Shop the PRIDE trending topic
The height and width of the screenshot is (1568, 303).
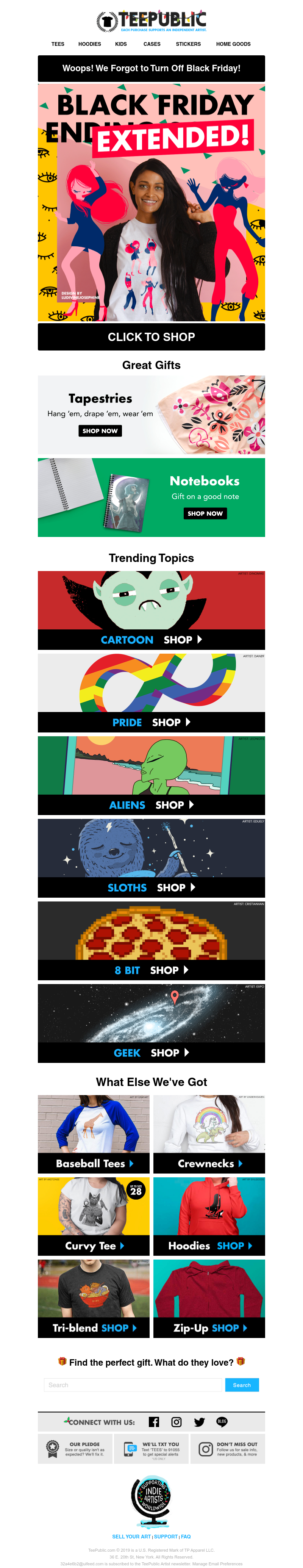coord(151,722)
